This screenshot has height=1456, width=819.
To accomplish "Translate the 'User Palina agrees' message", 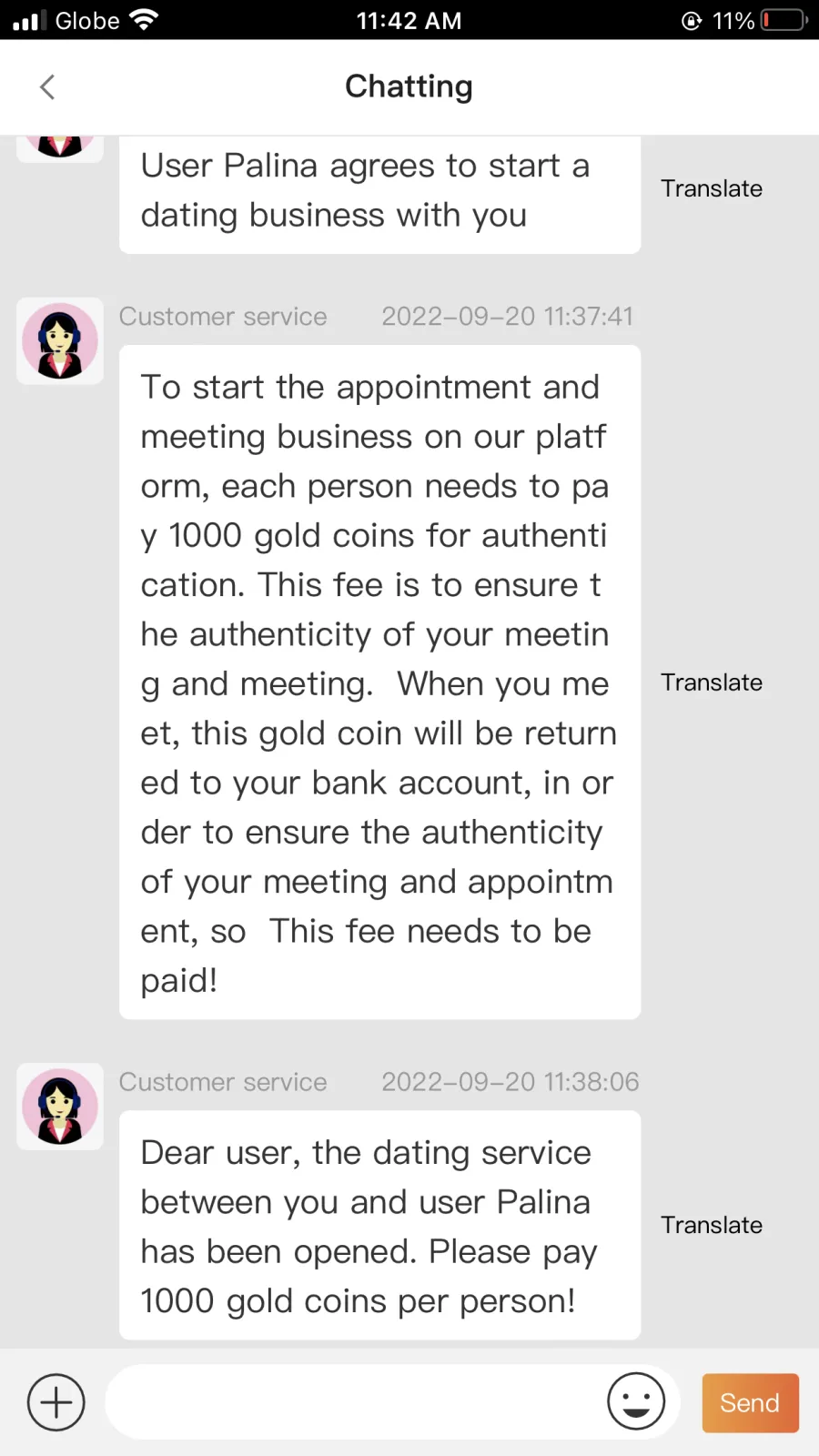I will point(712,188).
